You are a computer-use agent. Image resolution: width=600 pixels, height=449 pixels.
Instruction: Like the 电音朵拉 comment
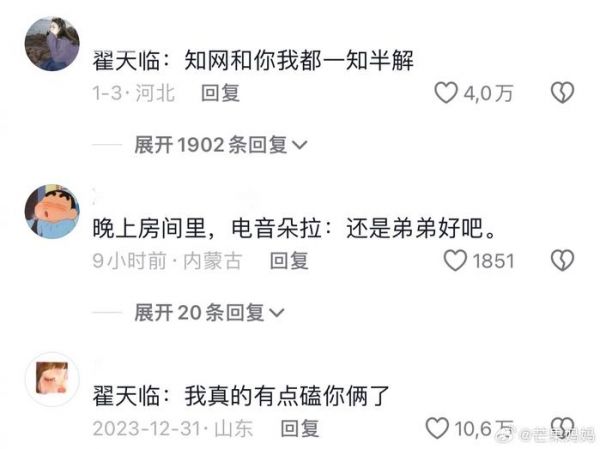tap(455, 261)
